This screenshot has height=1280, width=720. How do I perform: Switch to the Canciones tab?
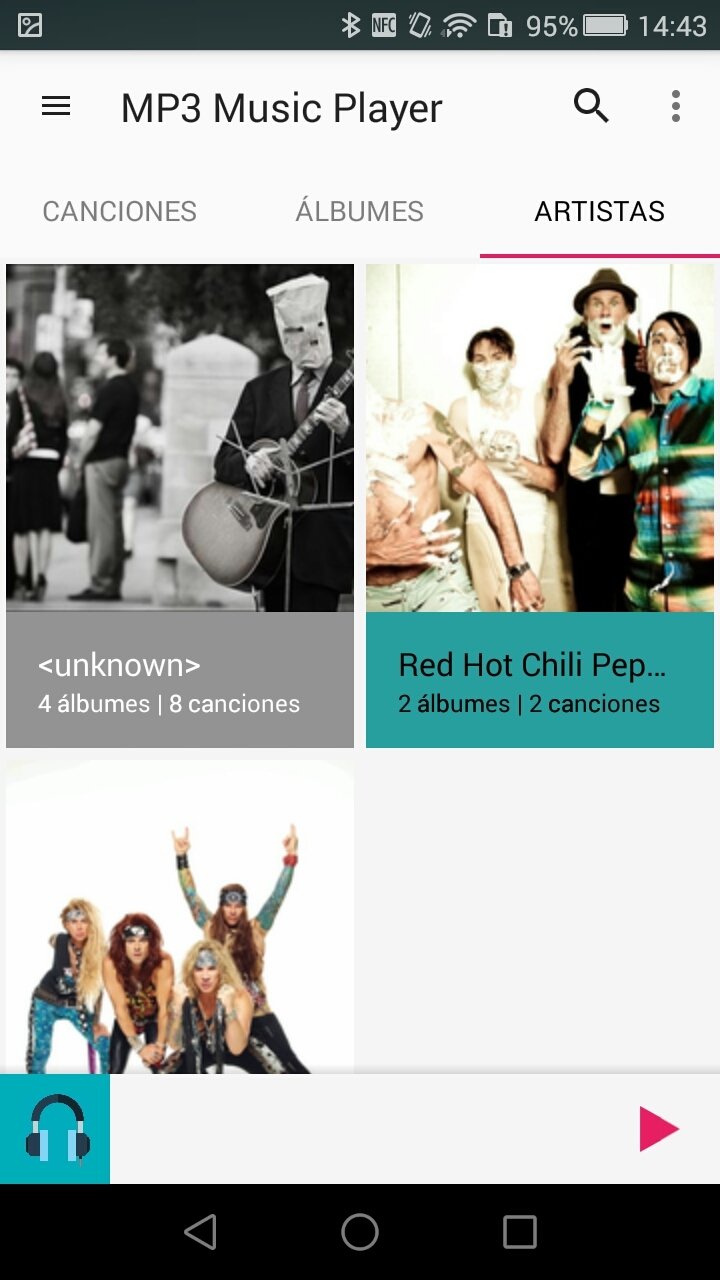pos(120,211)
